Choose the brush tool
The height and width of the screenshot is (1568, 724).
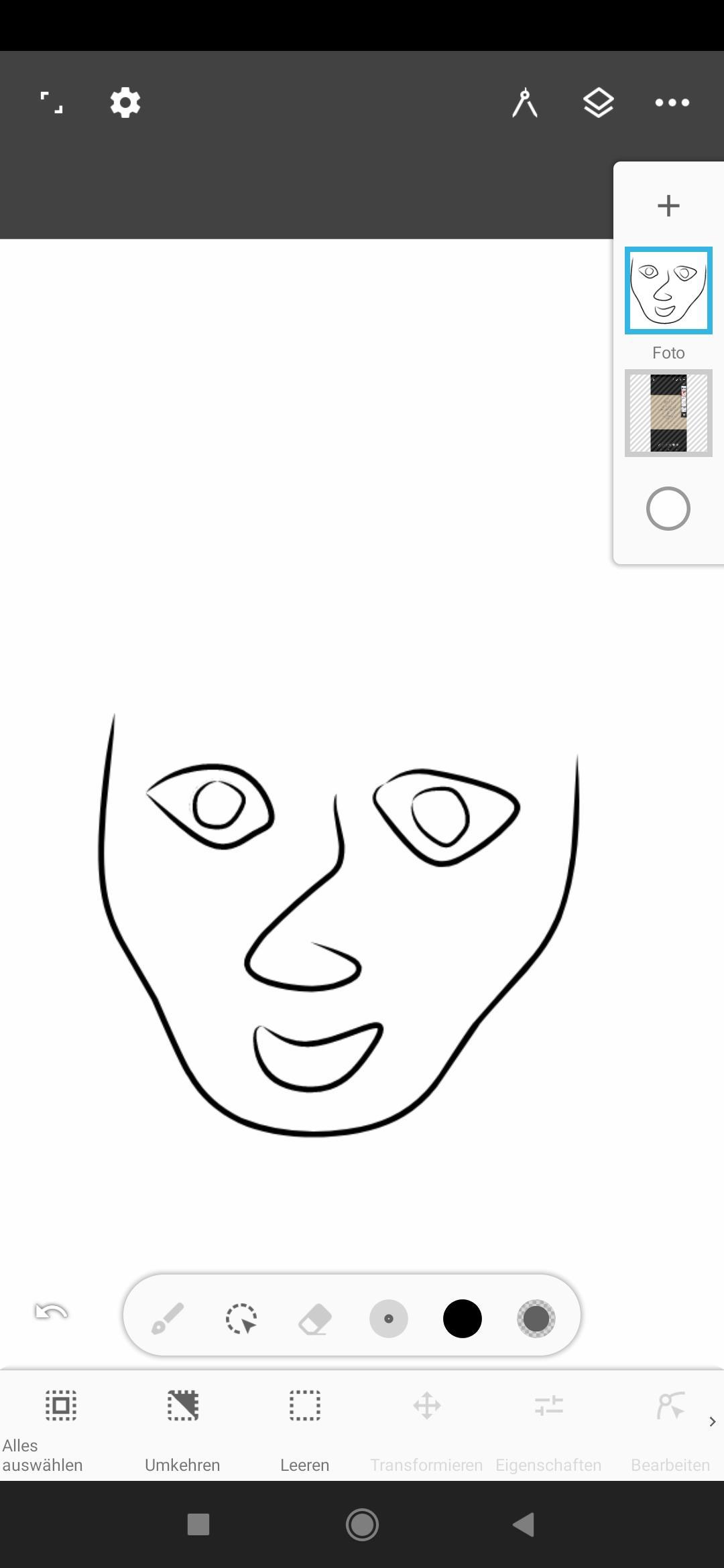pos(168,1318)
